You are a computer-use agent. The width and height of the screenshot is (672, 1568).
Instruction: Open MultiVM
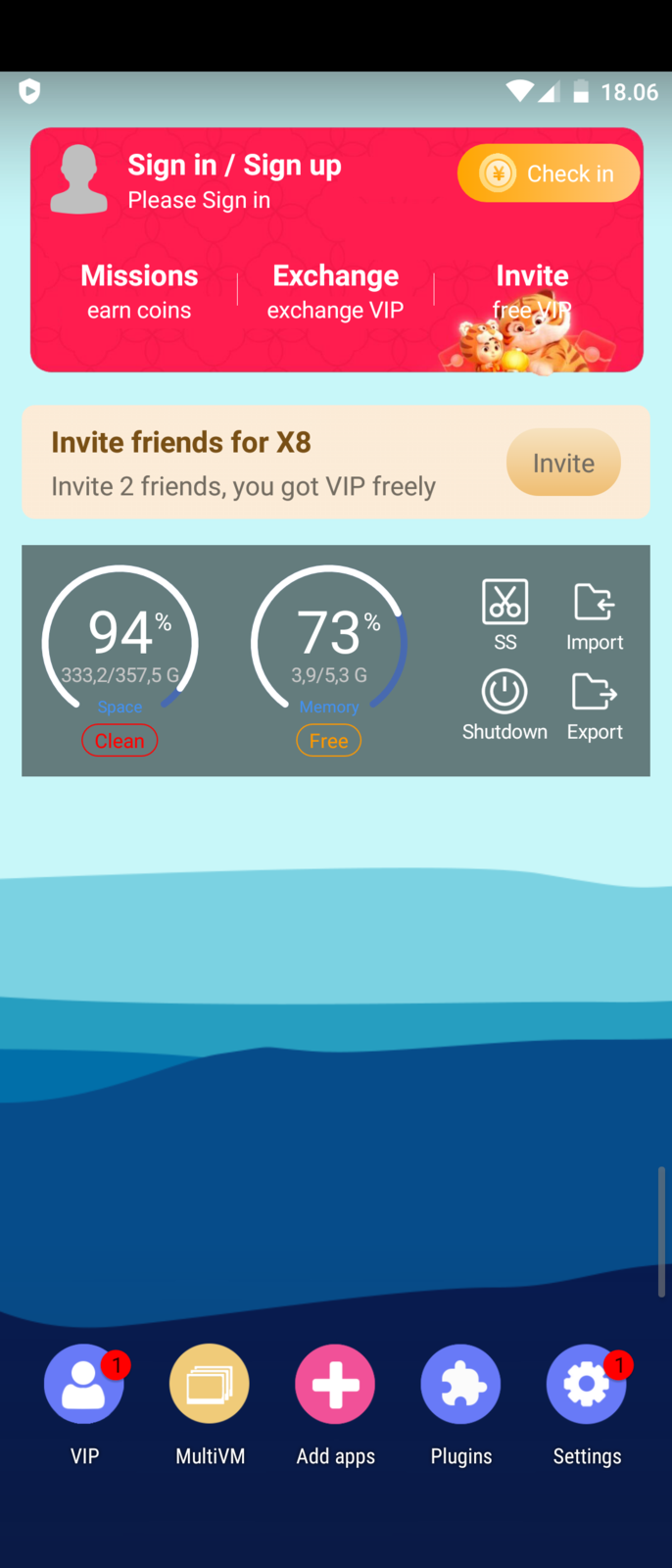click(x=210, y=1384)
